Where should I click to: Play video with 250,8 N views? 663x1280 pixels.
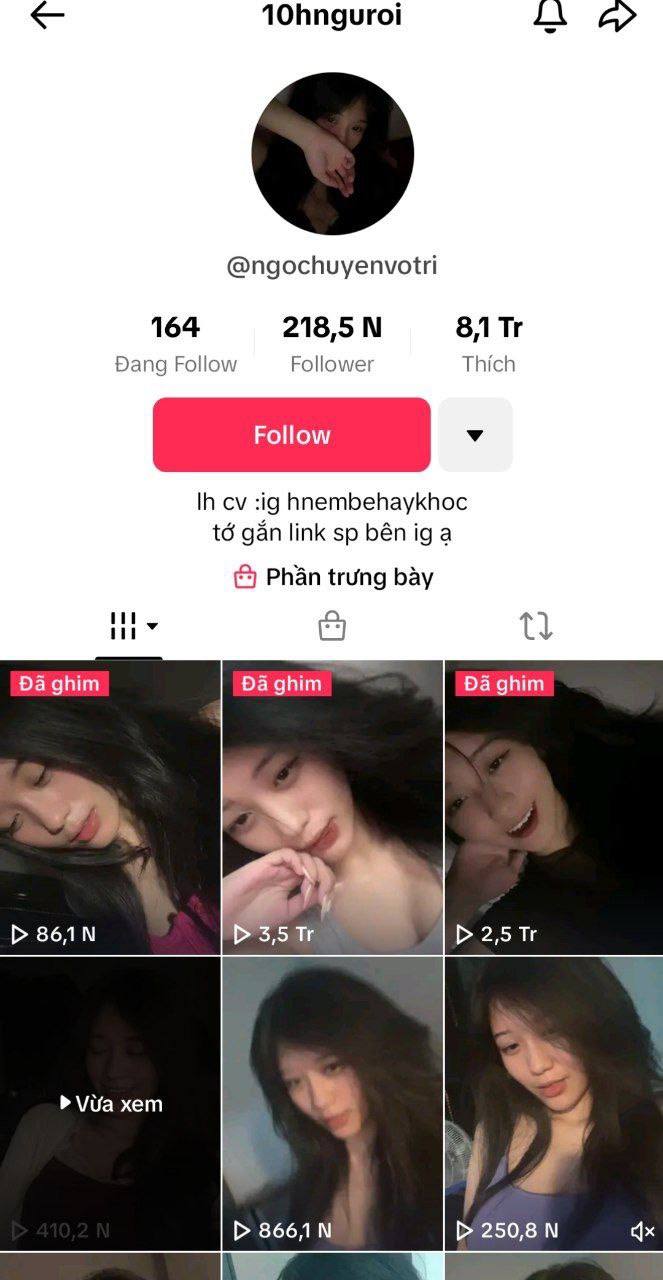click(x=553, y=1103)
